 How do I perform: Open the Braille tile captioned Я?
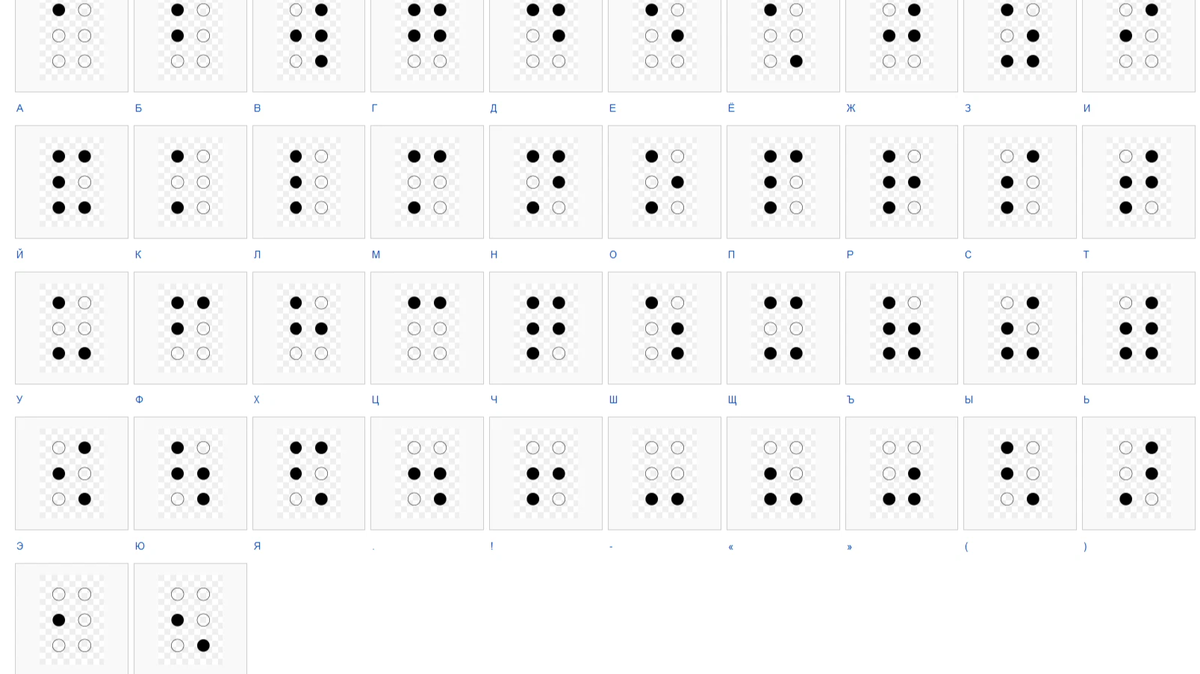308,473
